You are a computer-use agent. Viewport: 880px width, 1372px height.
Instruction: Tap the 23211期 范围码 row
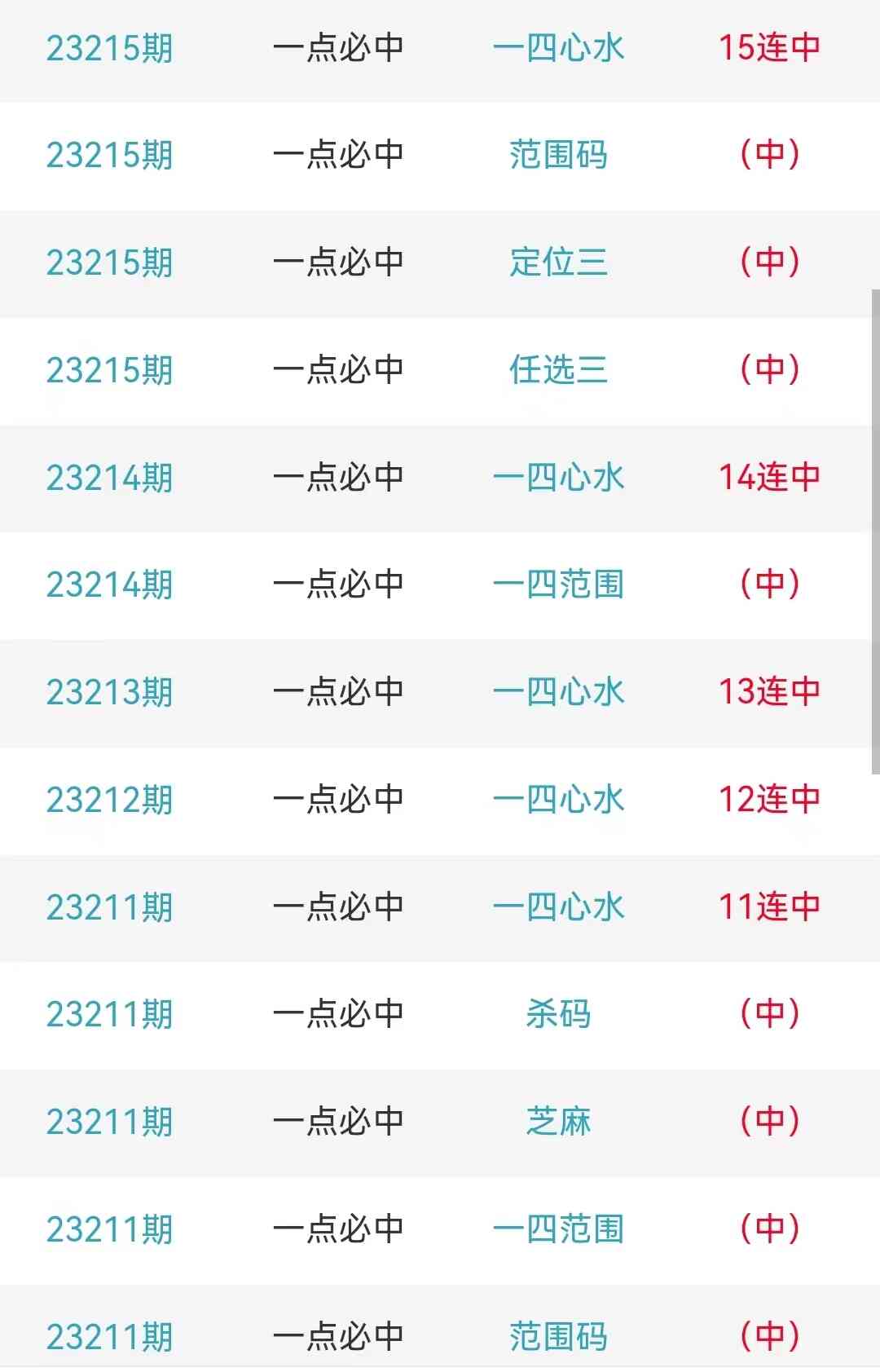[x=558, y=1336]
